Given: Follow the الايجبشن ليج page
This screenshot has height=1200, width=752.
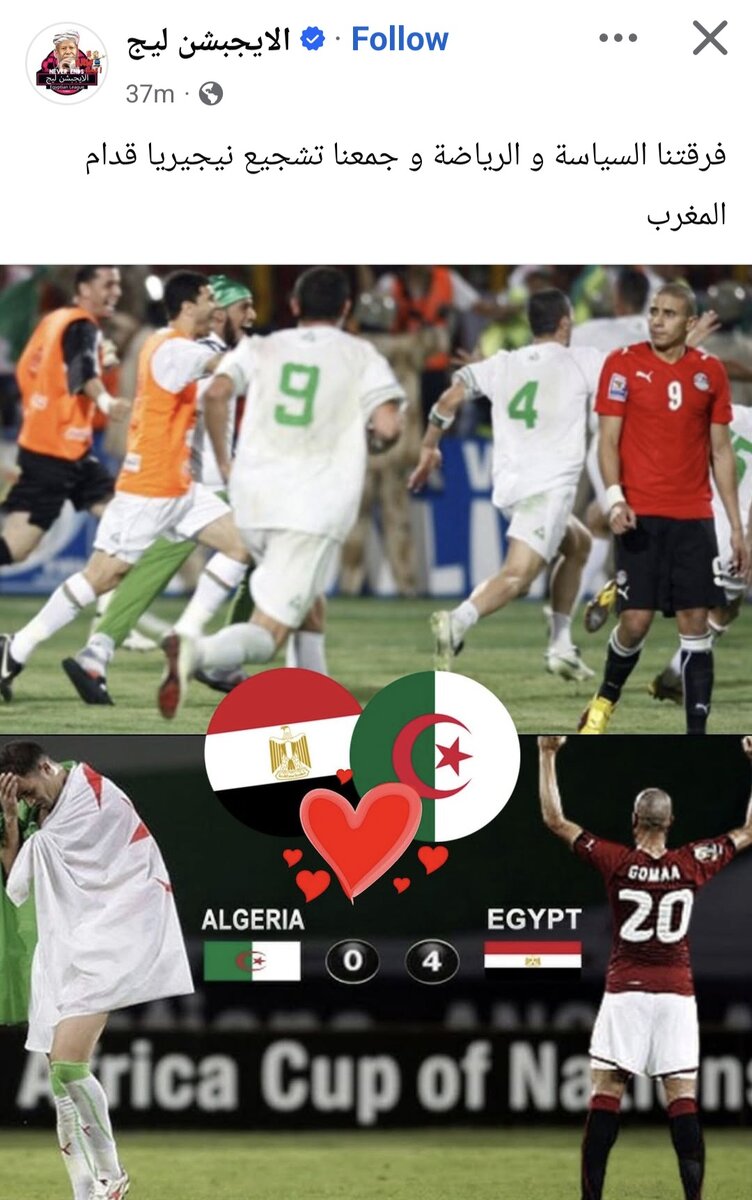Looking at the screenshot, I should (x=399, y=40).
